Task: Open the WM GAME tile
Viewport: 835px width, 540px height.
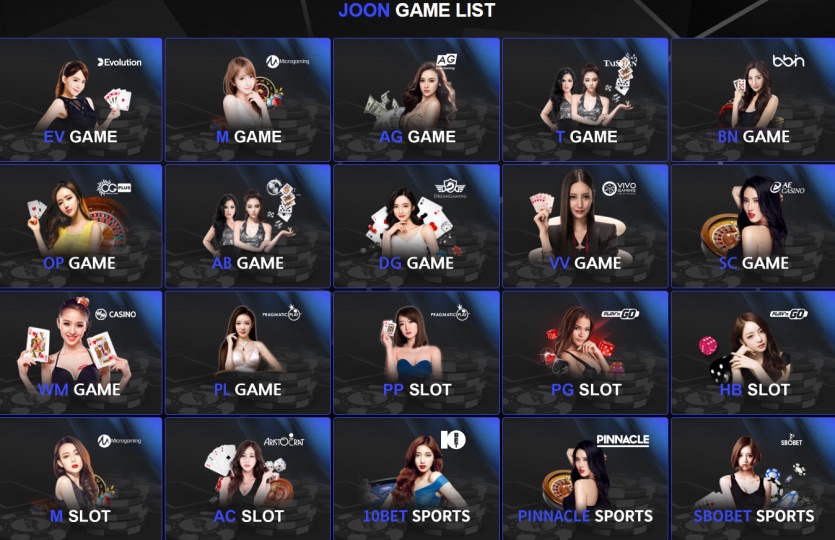Action: click(x=81, y=352)
